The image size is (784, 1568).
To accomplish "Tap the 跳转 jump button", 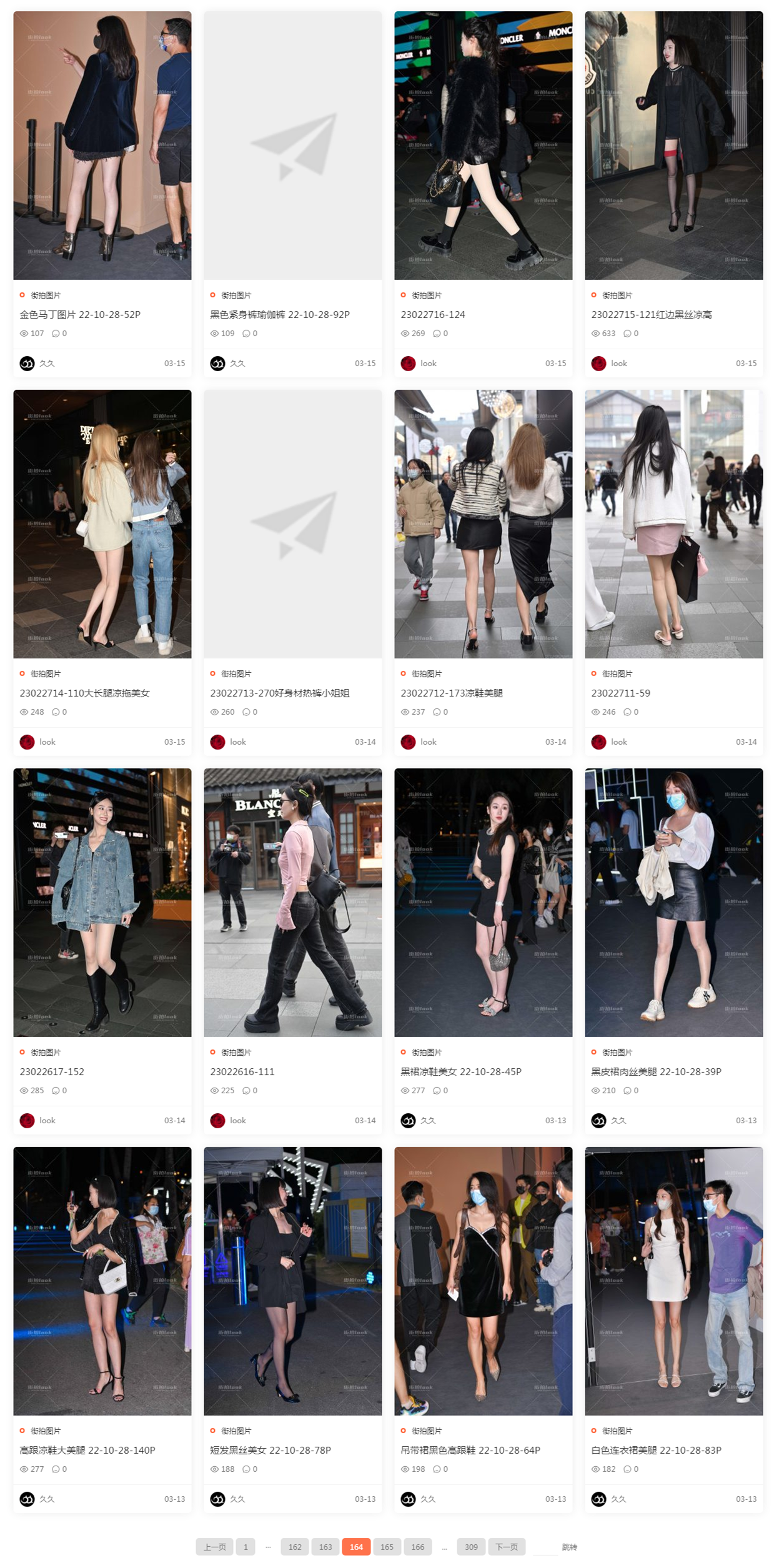I will coord(569,1547).
